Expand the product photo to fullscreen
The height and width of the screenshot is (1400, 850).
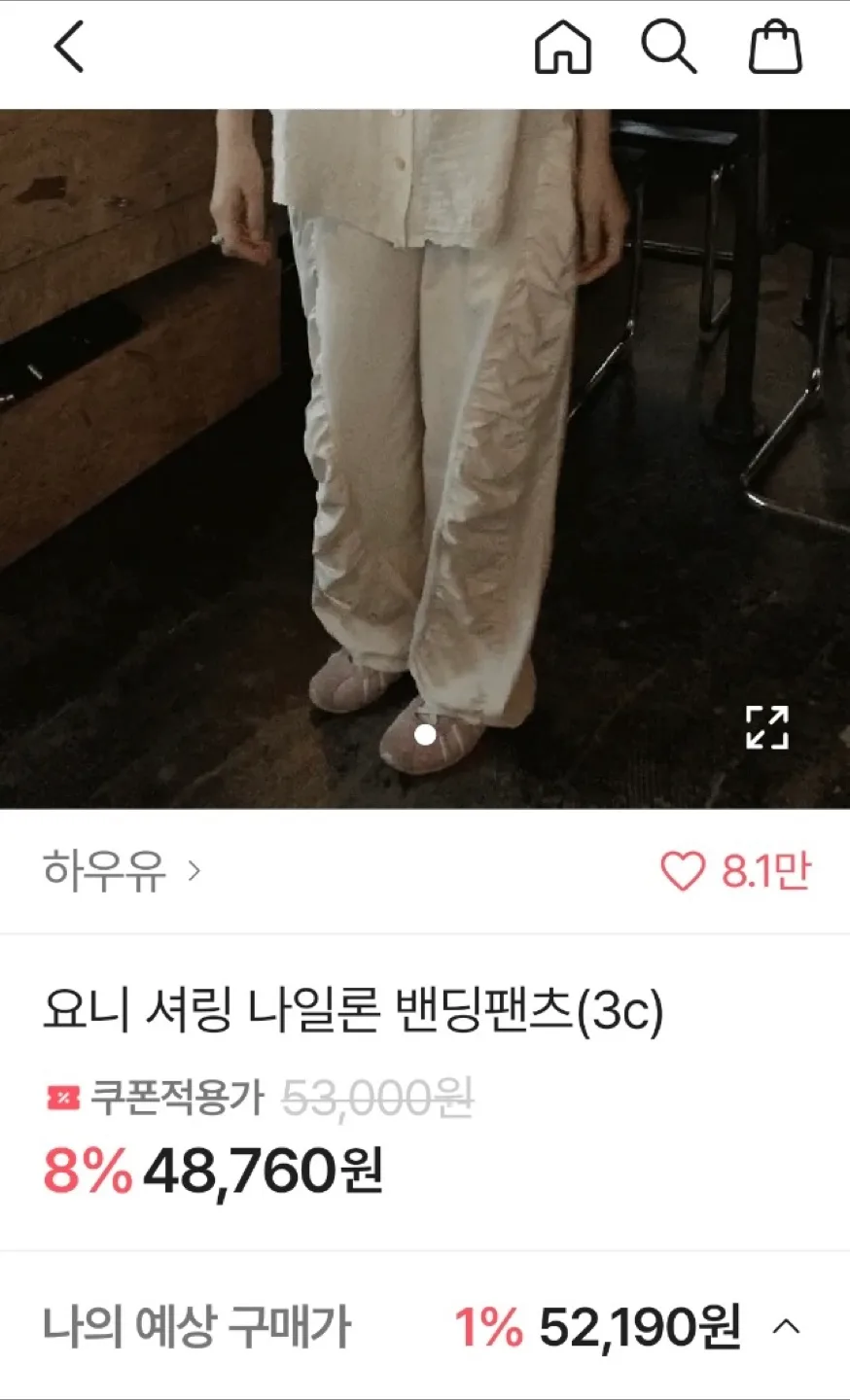[x=767, y=727]
